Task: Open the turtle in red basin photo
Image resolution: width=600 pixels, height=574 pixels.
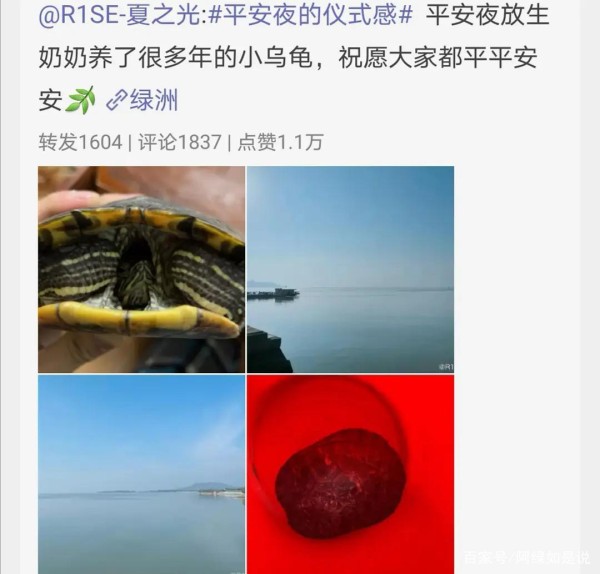Action: [350, 473]
